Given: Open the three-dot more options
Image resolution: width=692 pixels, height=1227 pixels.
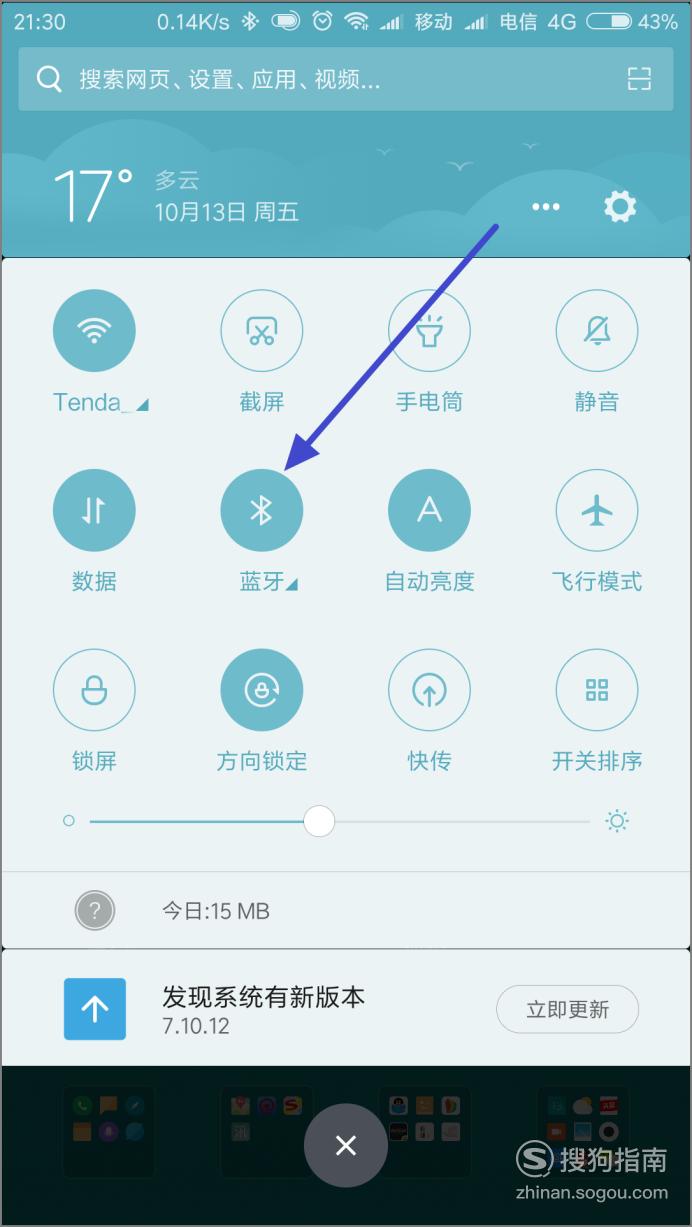Looking at the screenshot, I should (546, 207).
